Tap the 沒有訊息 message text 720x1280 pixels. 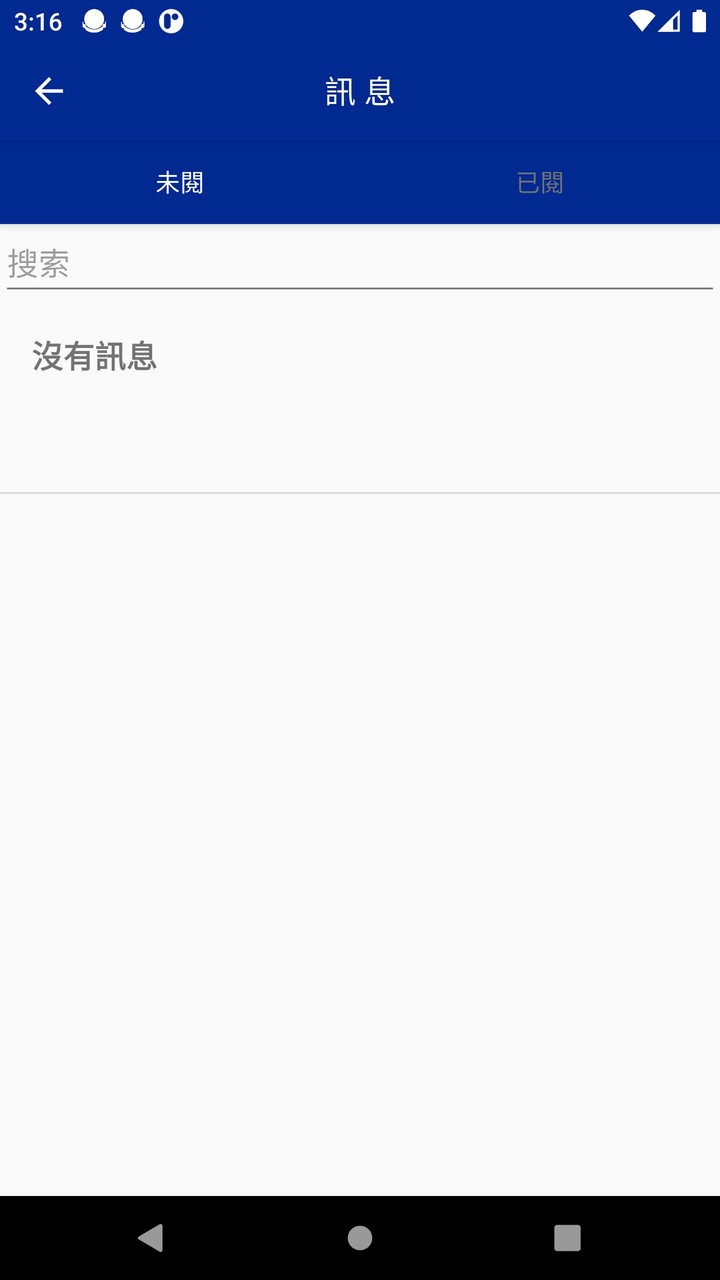(94, 356)
